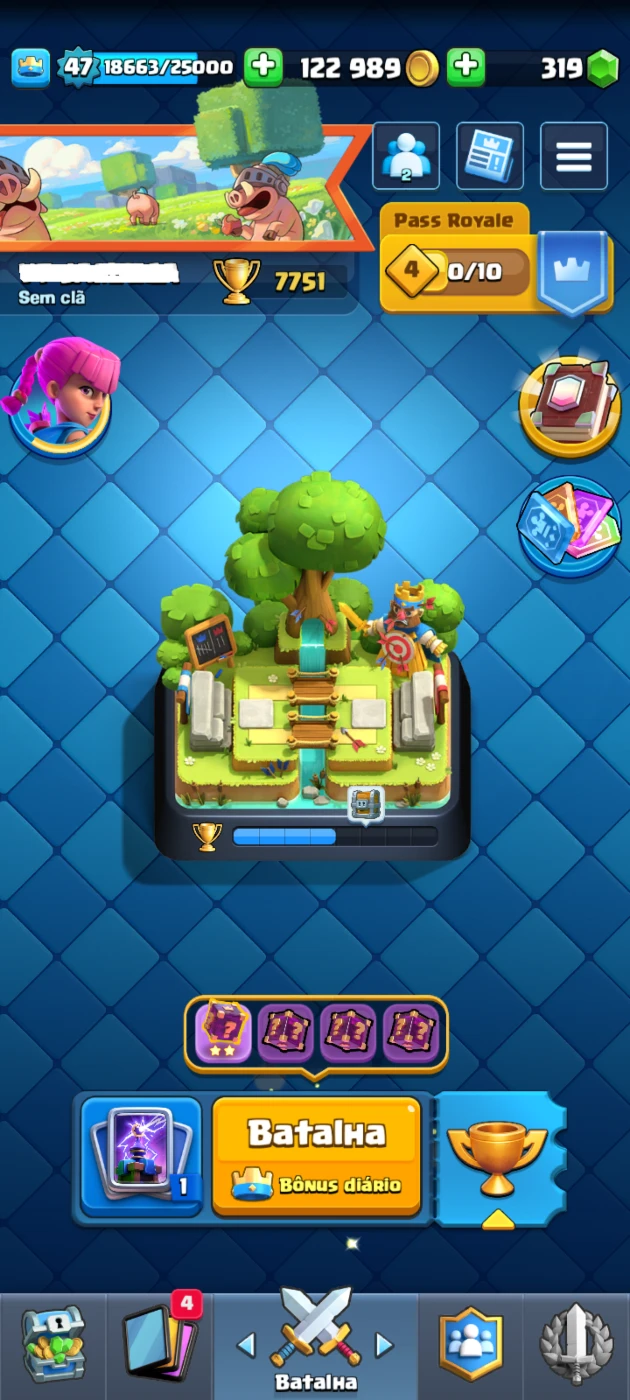This screenshot has width=630, height=1400.
Task: Open the gold trophy game mode selector
Action: tap(497, 1157)
